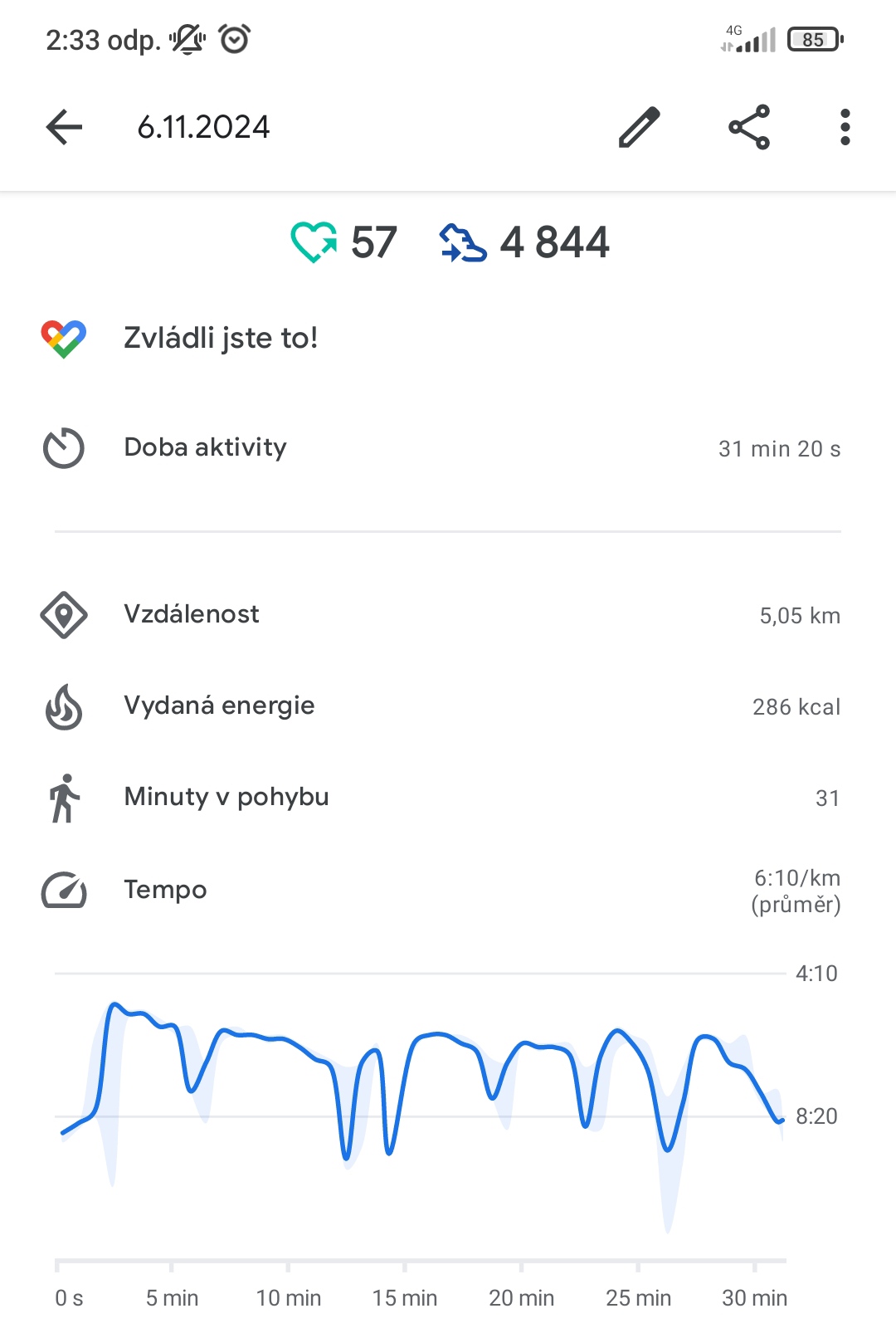Go back from the 6.11.2024 activity
The width and height of the screenshot is (896, 1333).
[x=64, y=127]
